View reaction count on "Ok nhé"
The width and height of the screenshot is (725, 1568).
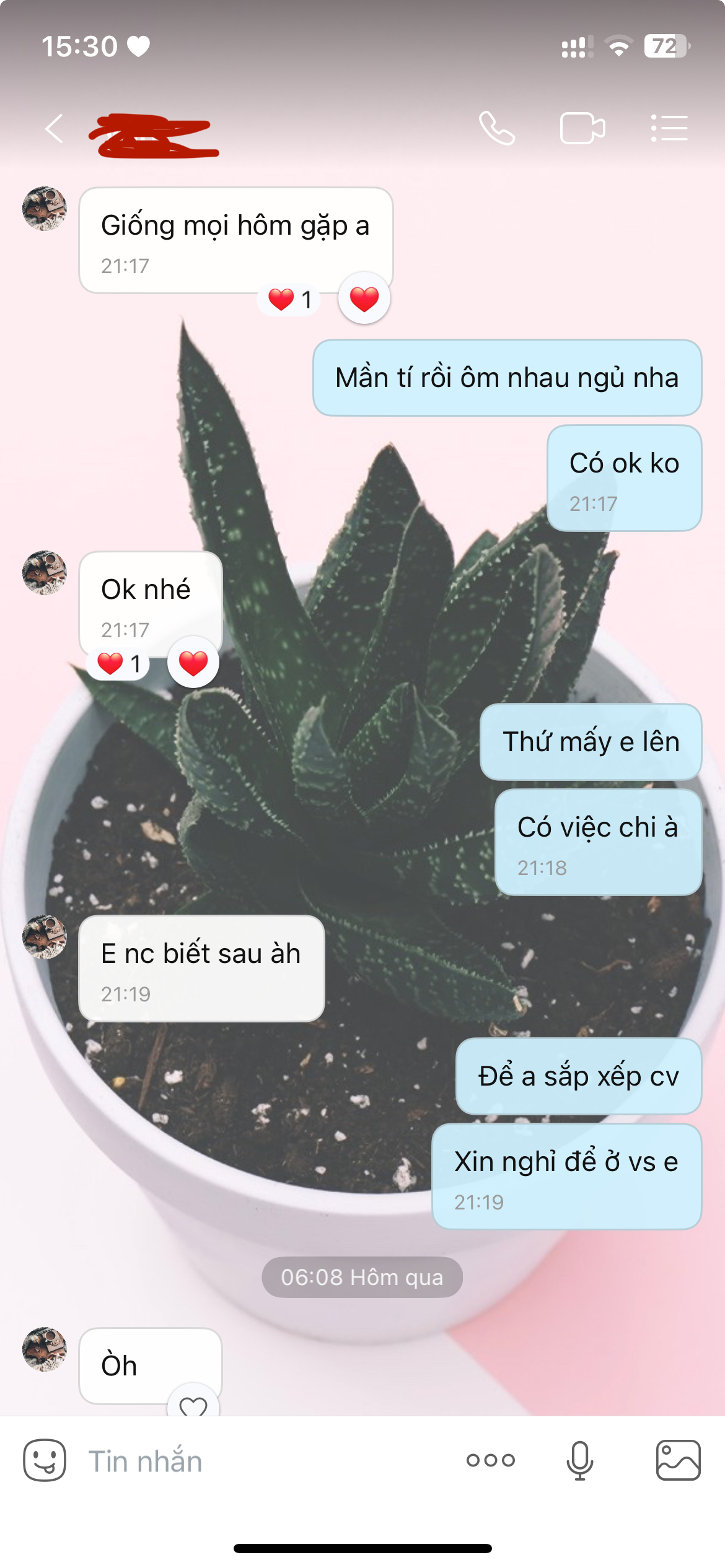119,664
